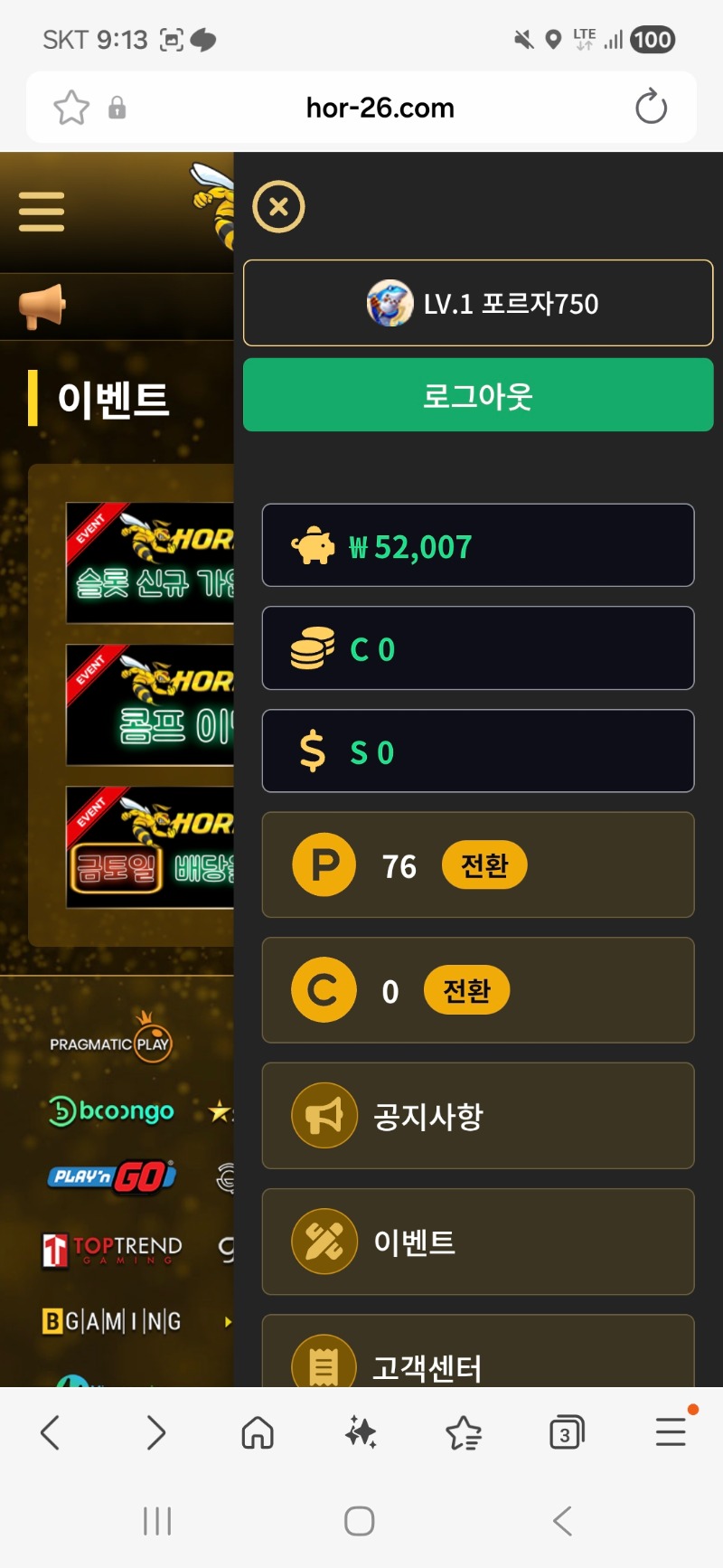Open 공지사항 notices
Image resolution: width=723 pixels, height=1568 pixels.
point(478,1116)
